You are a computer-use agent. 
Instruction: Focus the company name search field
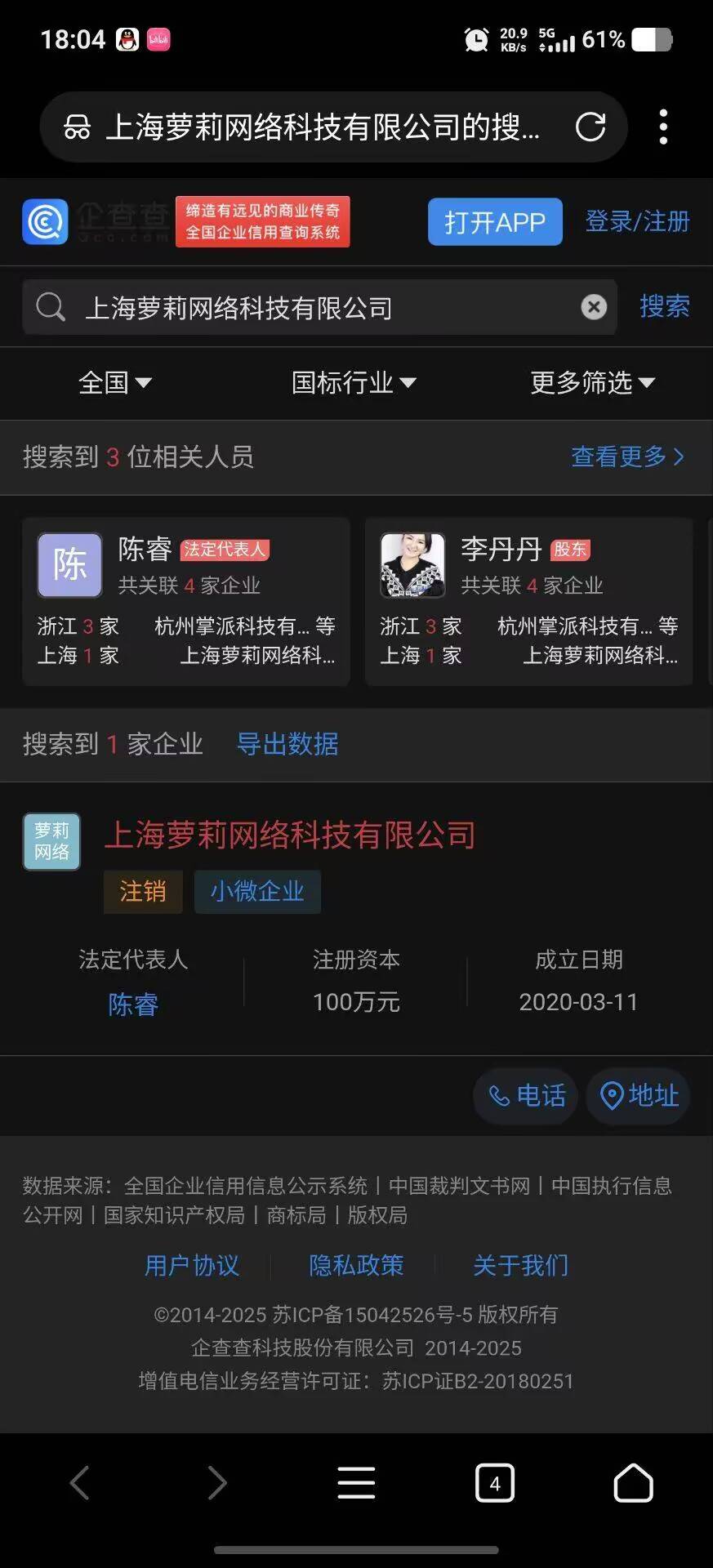pos(319,307)
